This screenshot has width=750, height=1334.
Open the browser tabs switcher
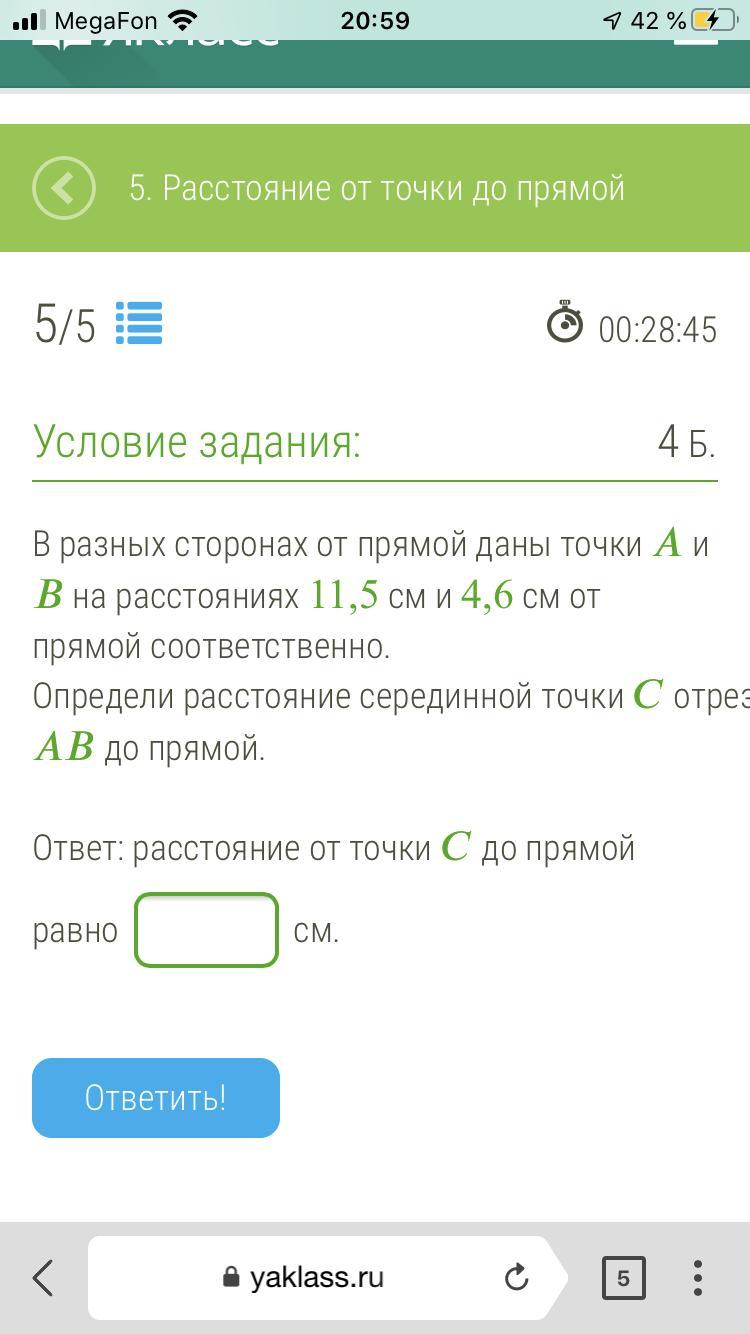(x=623, y=1278)
